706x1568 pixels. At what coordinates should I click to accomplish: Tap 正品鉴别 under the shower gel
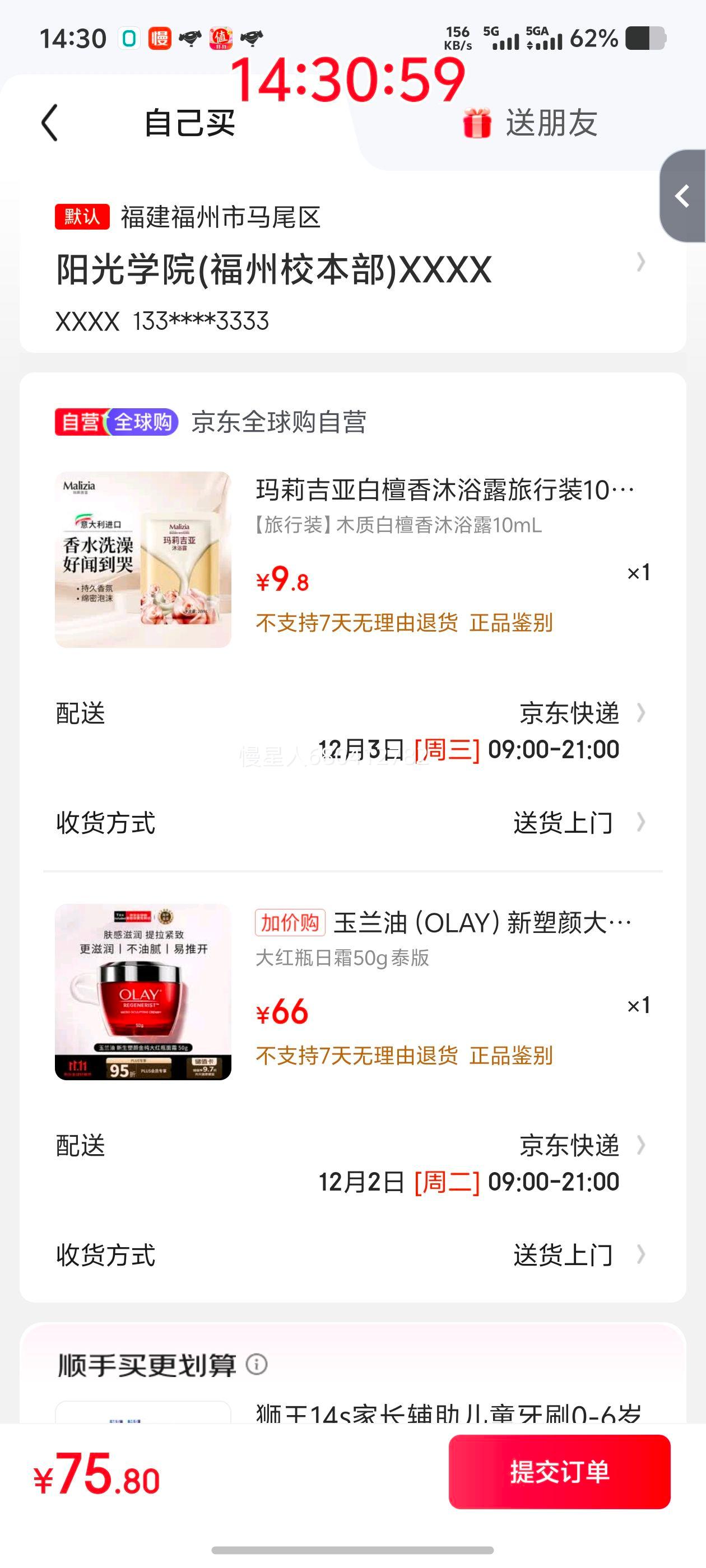click(x=510, y=623)
